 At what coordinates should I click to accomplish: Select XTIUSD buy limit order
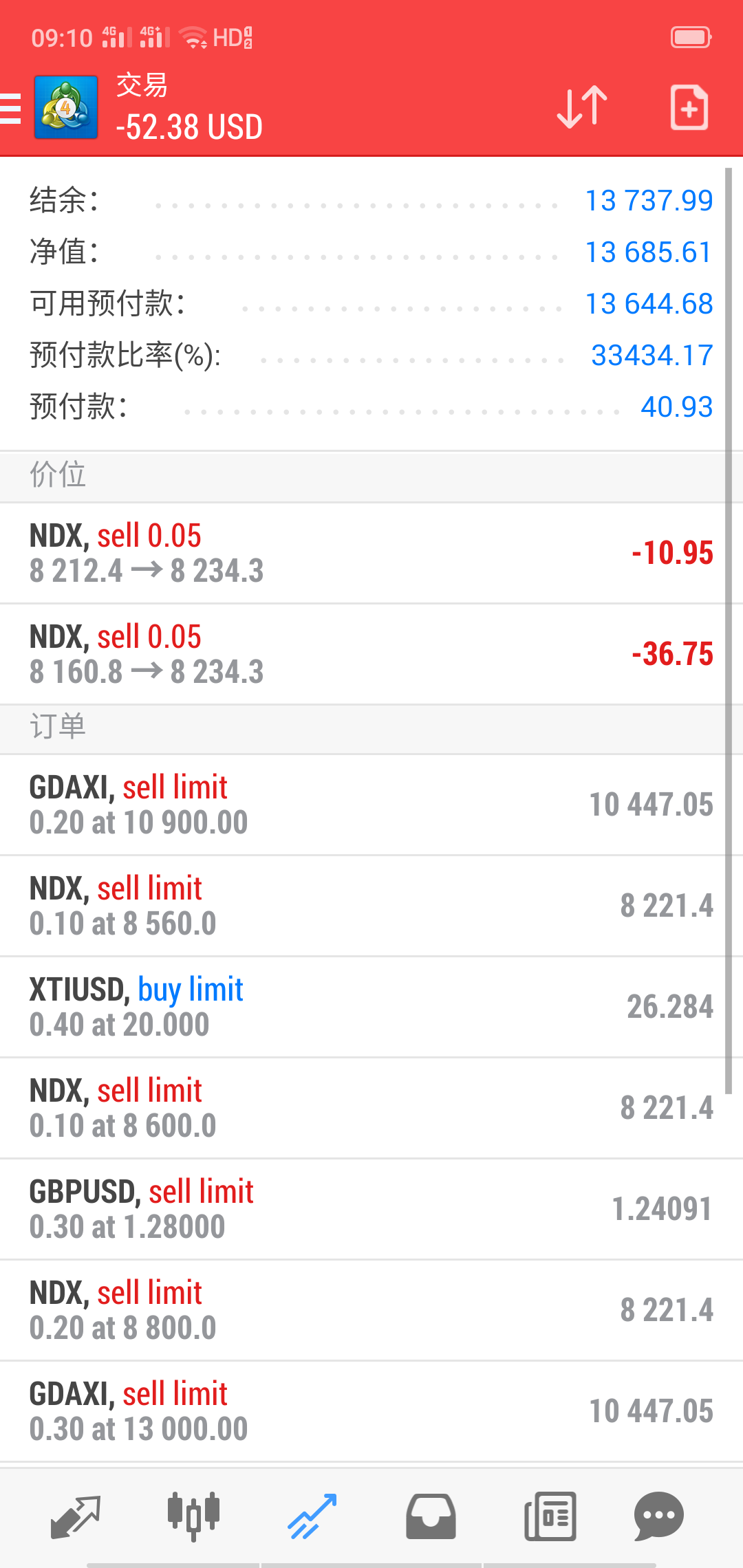(371, 1008)
